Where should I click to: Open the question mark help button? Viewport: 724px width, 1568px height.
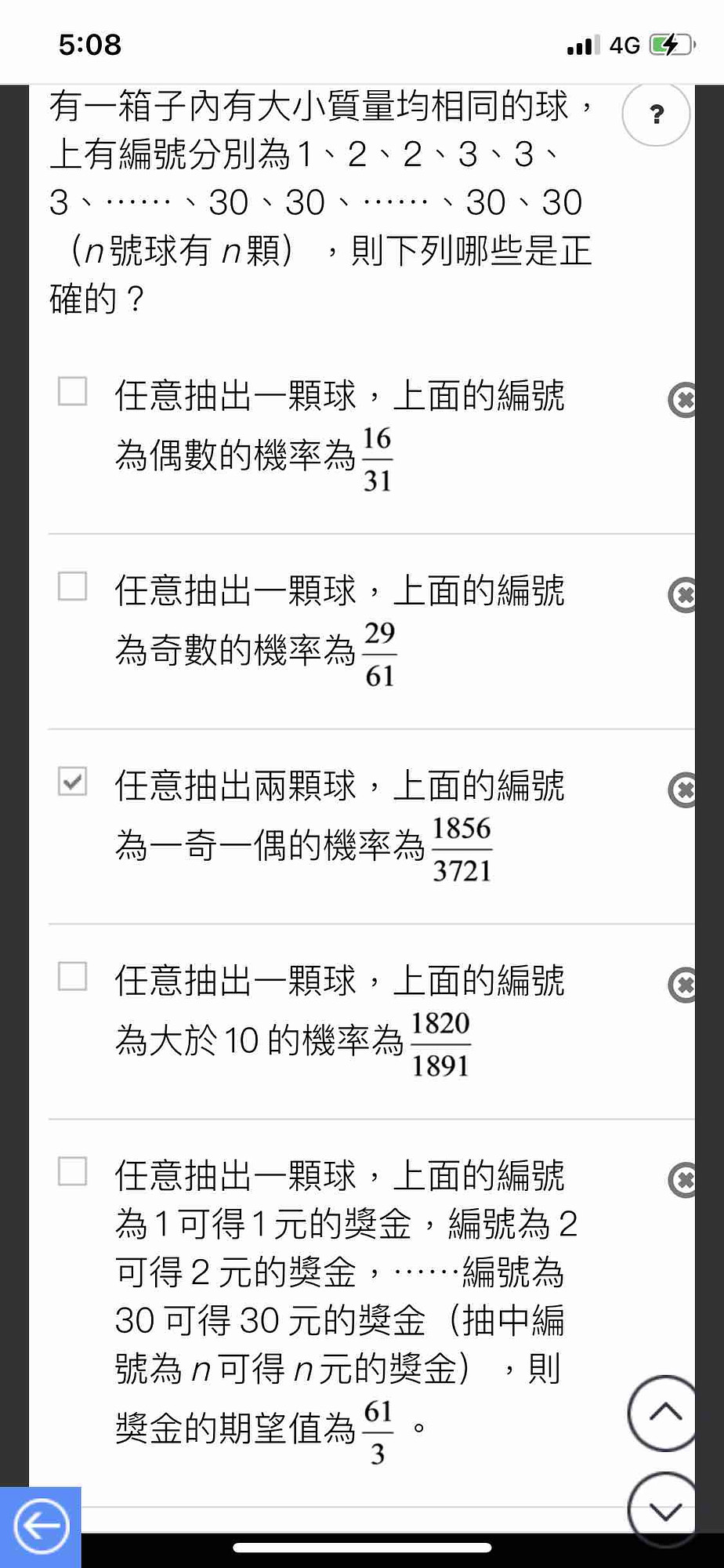pyautogui.click(x=656, y=114)
